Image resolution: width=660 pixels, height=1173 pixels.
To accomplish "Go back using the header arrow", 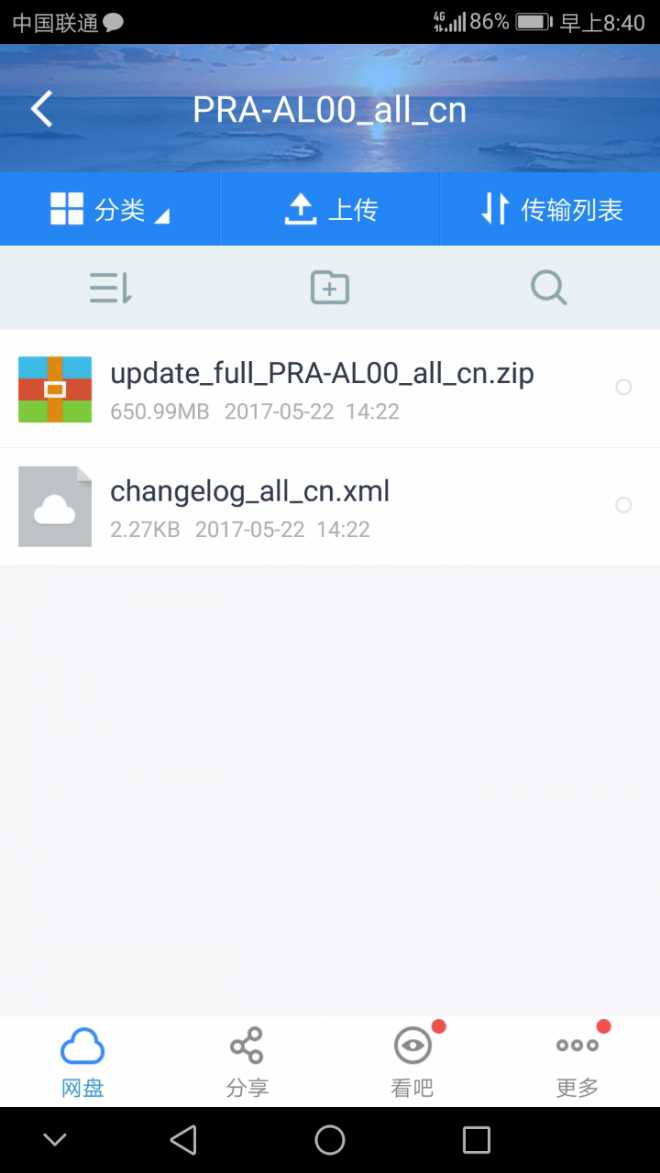I will tap(41, 109).
